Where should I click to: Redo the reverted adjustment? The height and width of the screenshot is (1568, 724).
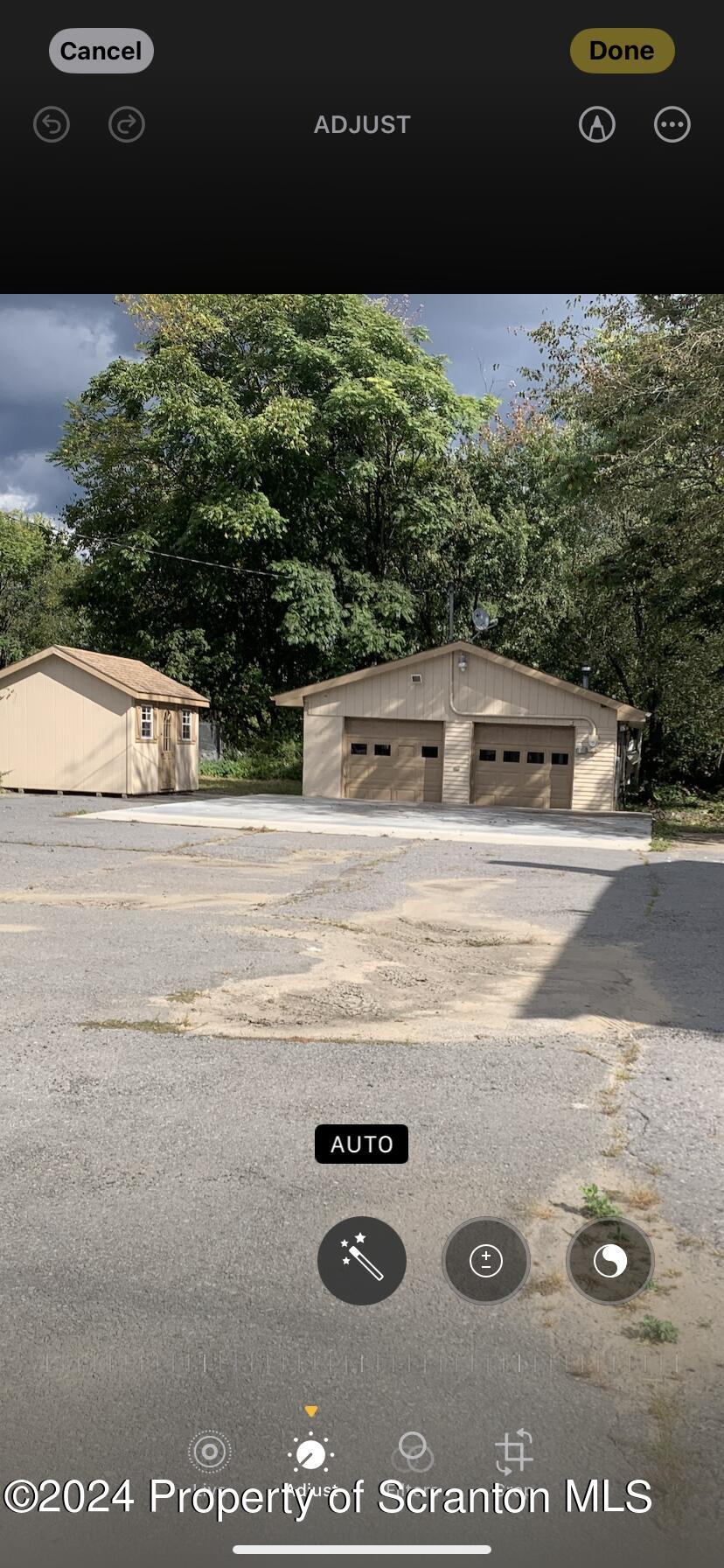tap(127, 124)
